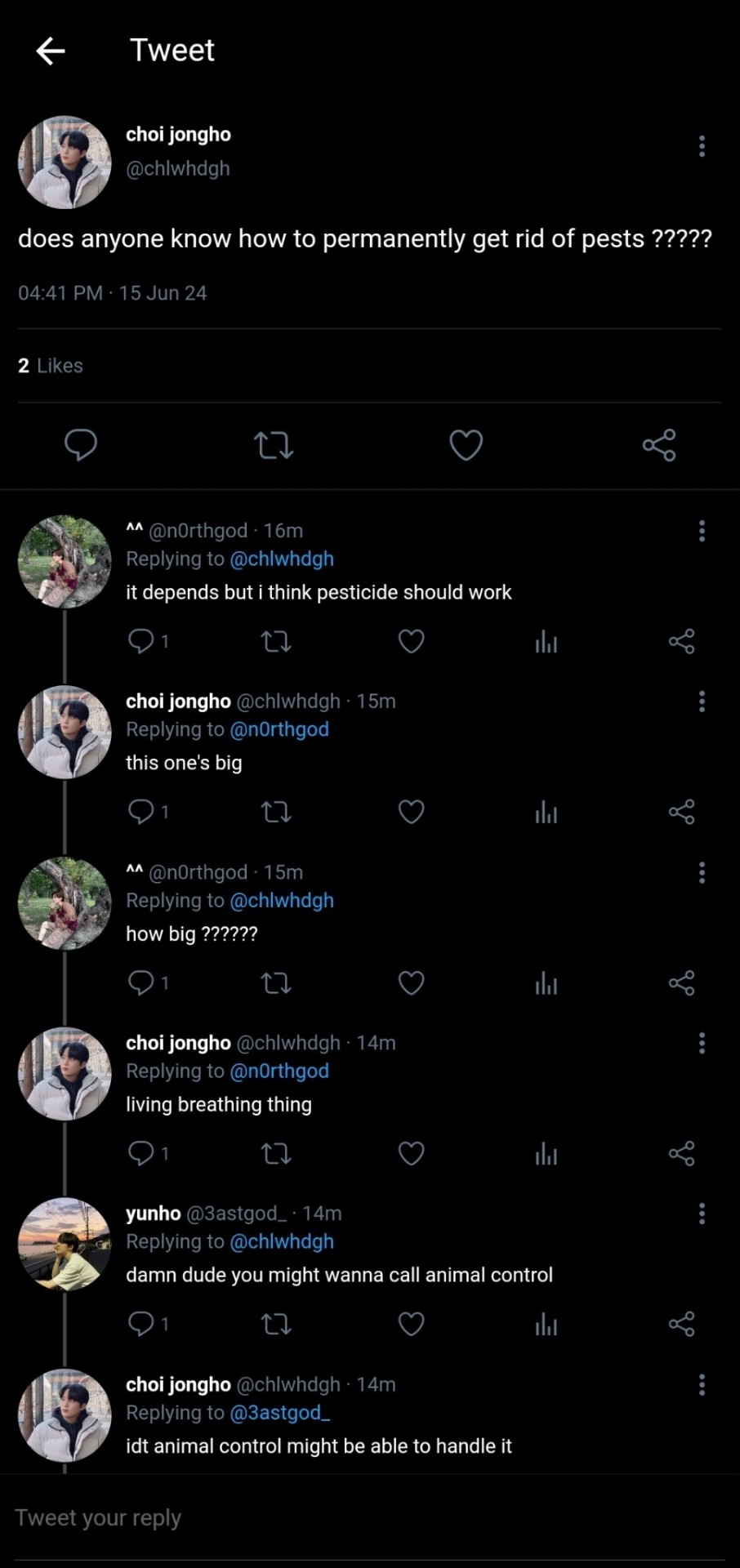
Task: Open yunho's profile picture
Action: click(x=65, y=1244)
